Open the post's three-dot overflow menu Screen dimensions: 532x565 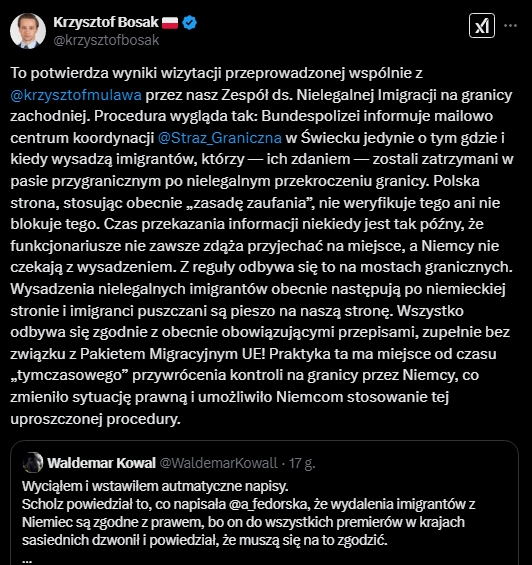point(510,26)
